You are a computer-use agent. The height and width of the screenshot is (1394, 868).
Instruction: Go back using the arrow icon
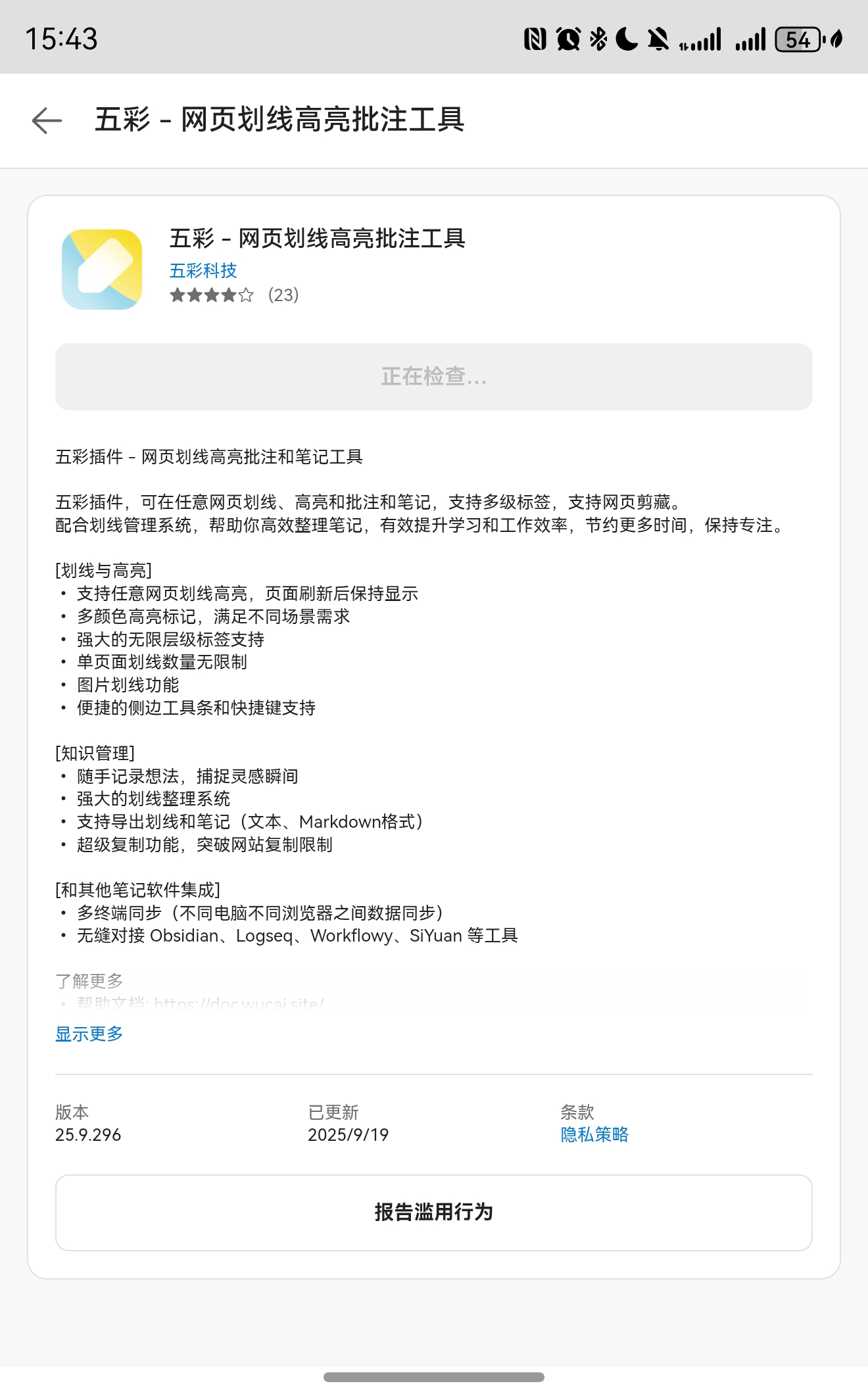point(47,120)
